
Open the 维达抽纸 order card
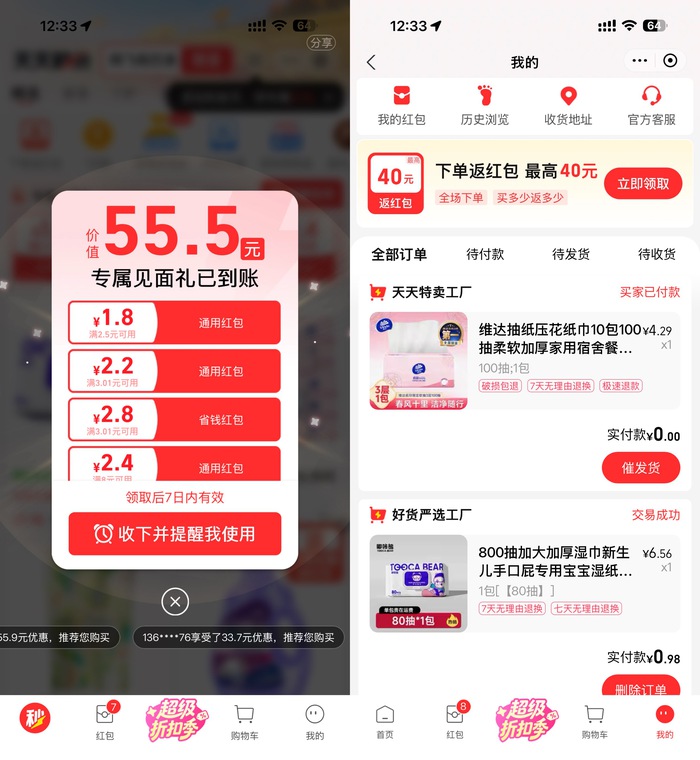525,361
